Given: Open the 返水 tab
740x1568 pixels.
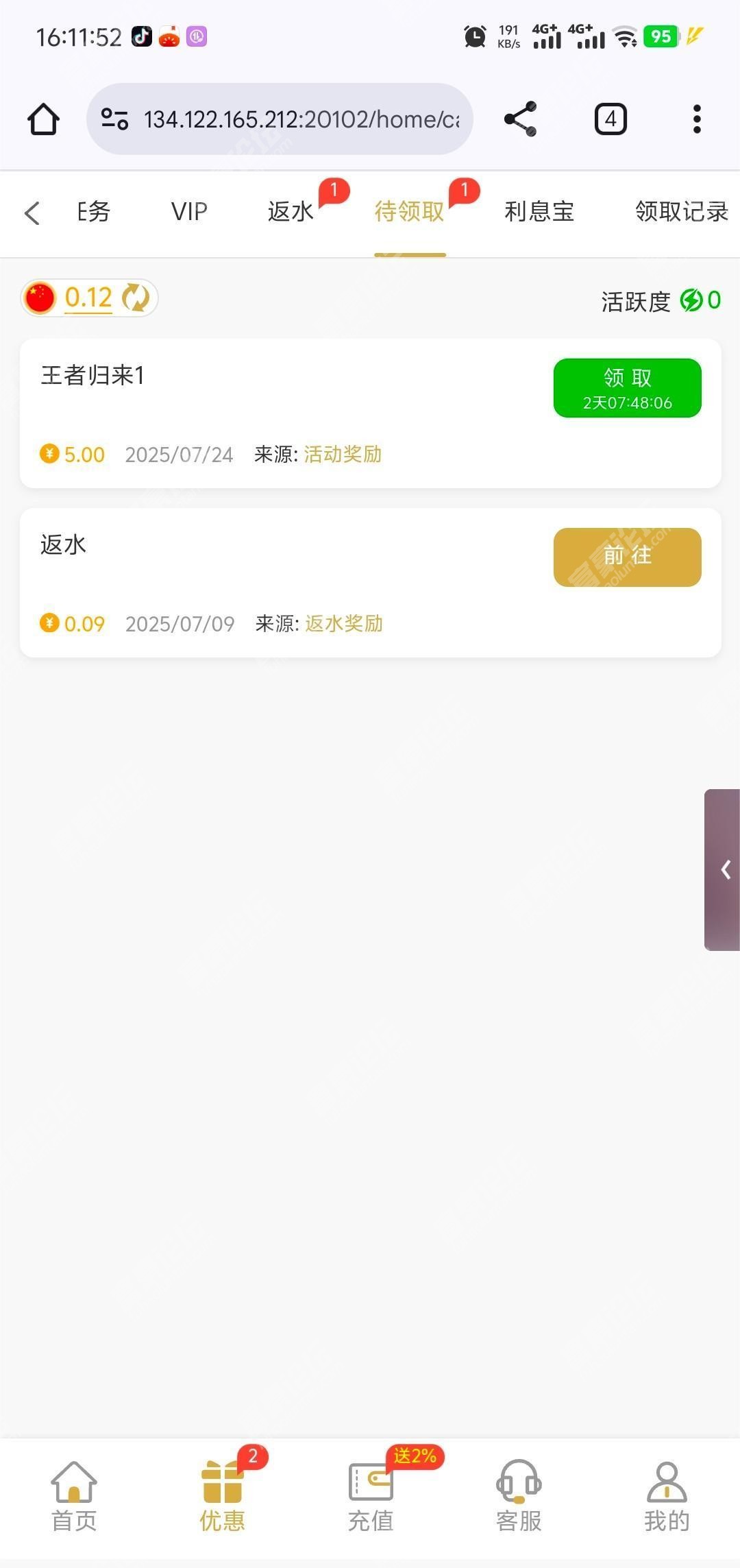Looking at the screenshot, I should coord(291,212).
